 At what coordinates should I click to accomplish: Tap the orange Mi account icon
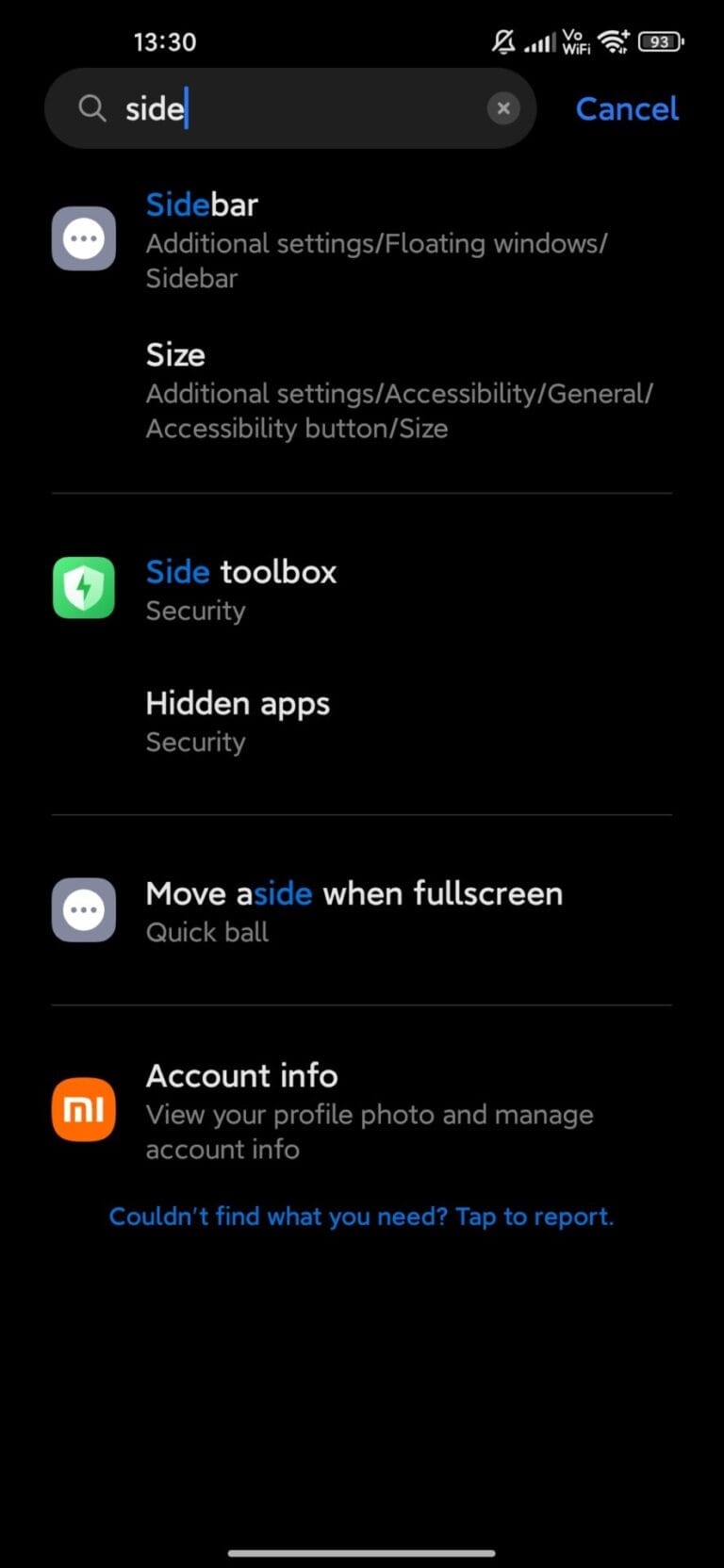(x=83, y=1109)
